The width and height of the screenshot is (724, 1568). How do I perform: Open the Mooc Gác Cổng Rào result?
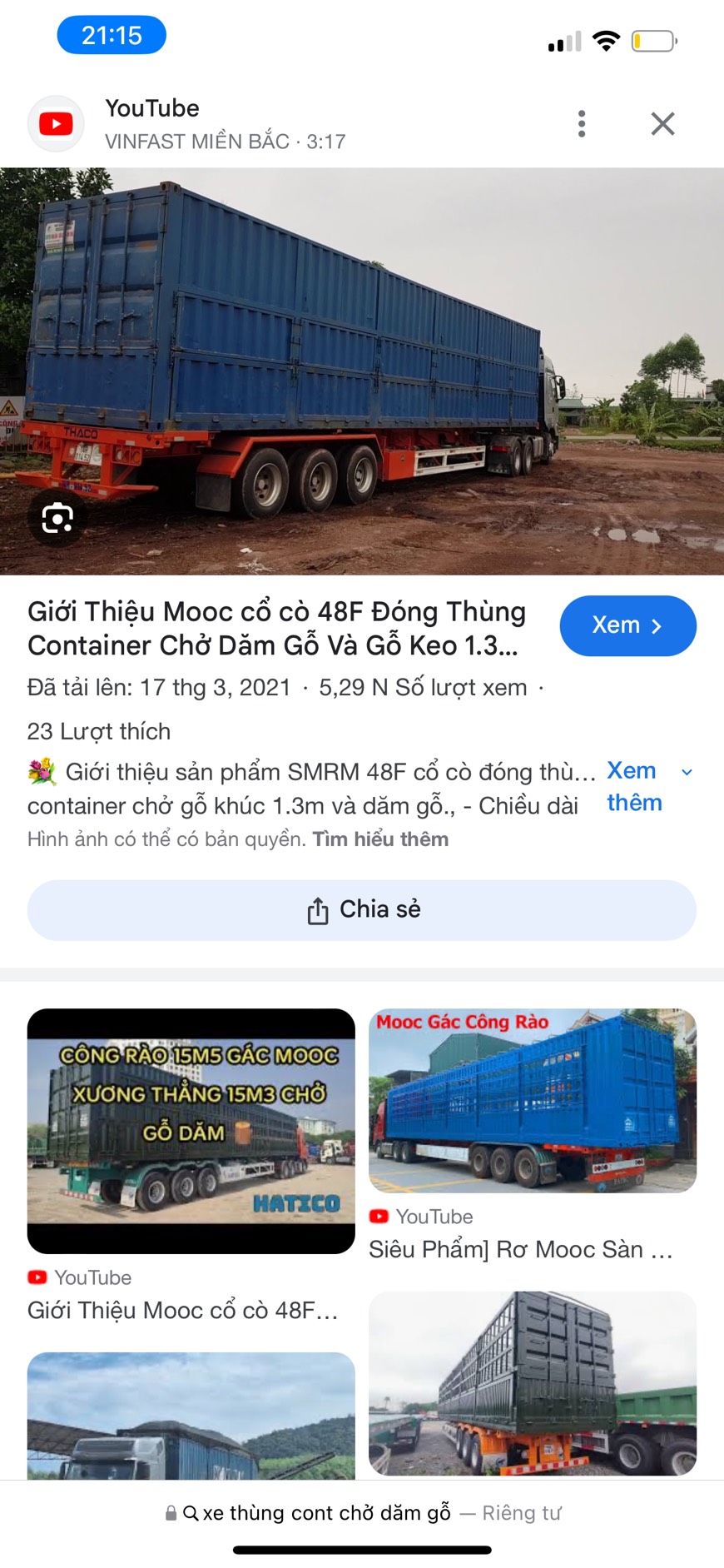click(533, 1100)
